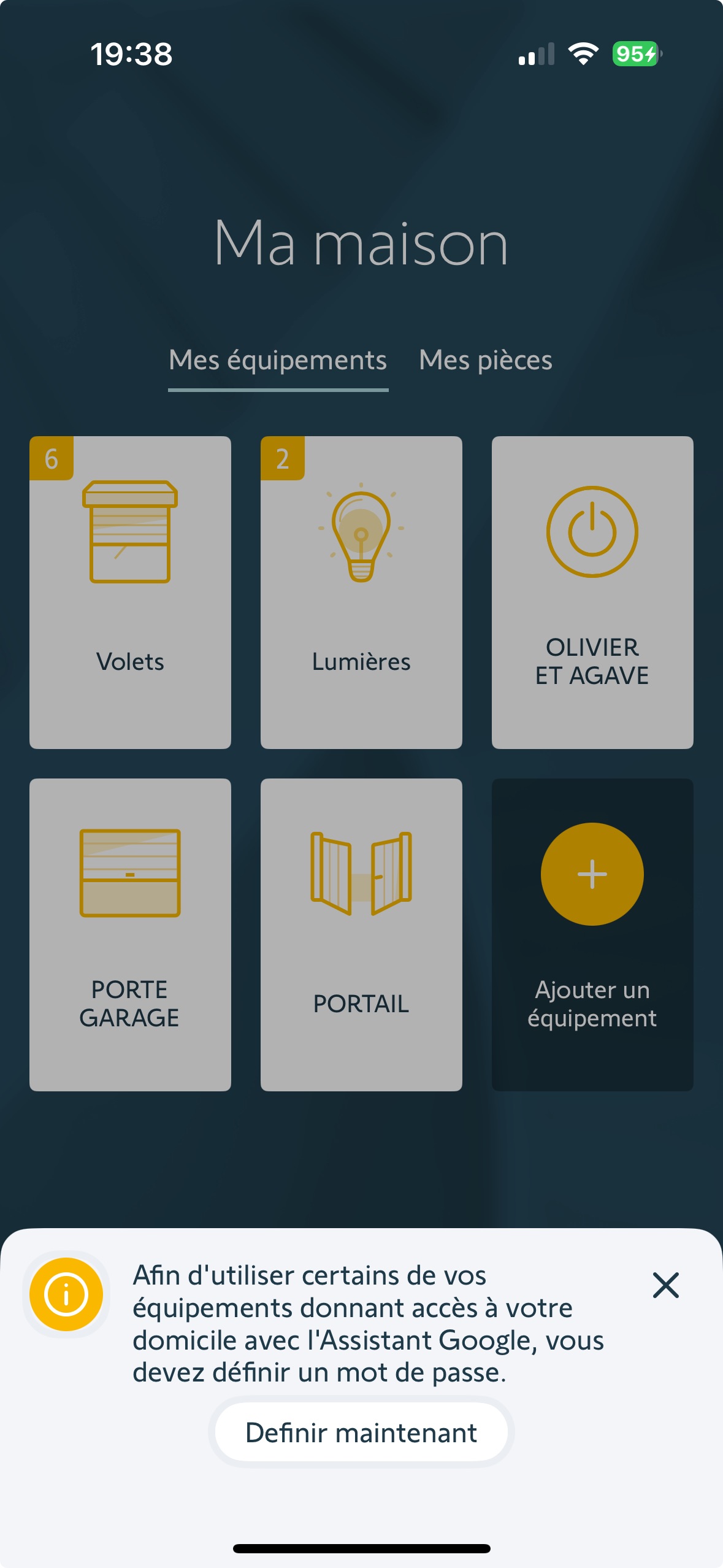
Task: Open the Lumières equipment card
Action: point(361,592)
